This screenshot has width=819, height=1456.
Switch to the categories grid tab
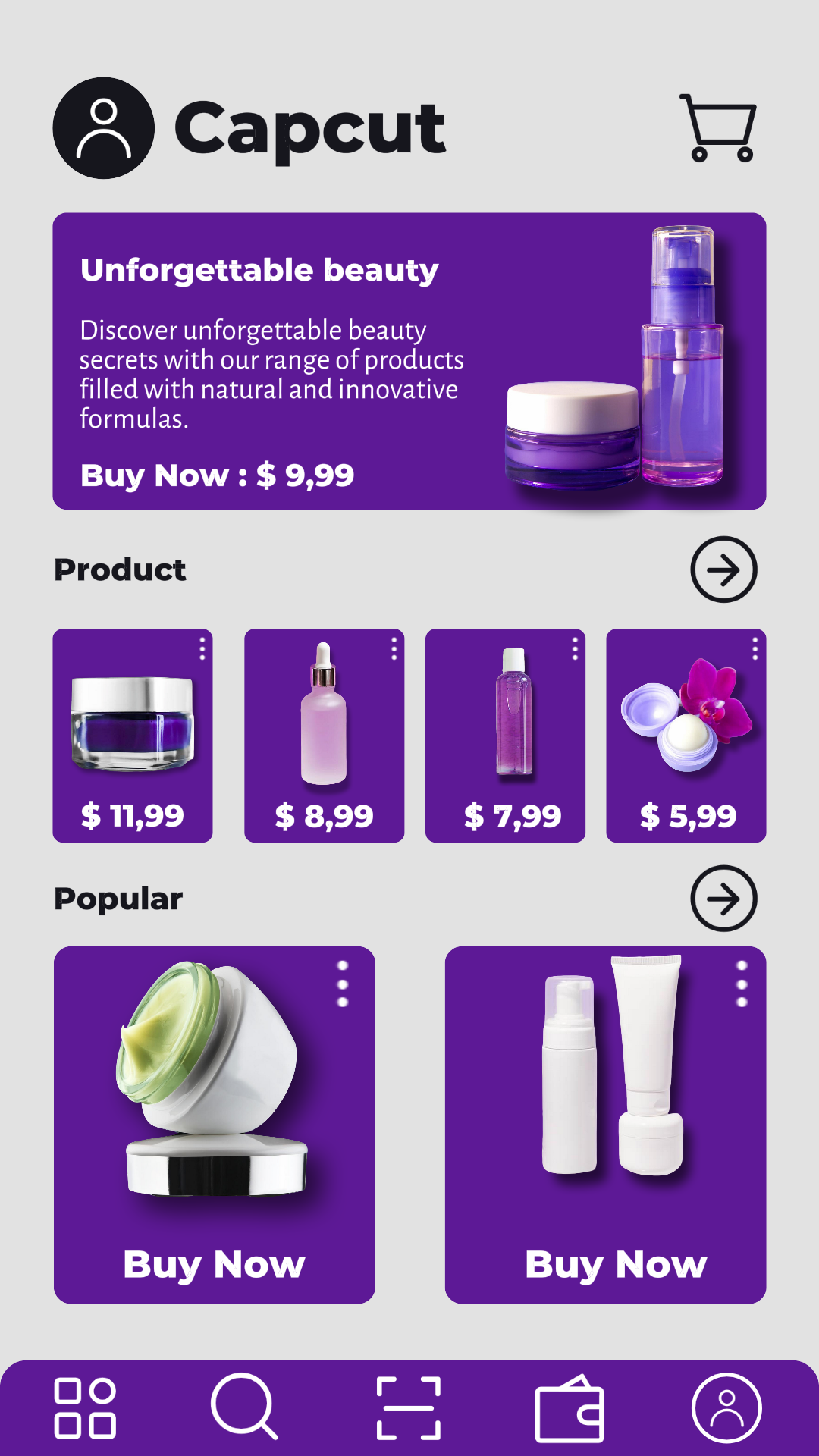point(85,1408)
